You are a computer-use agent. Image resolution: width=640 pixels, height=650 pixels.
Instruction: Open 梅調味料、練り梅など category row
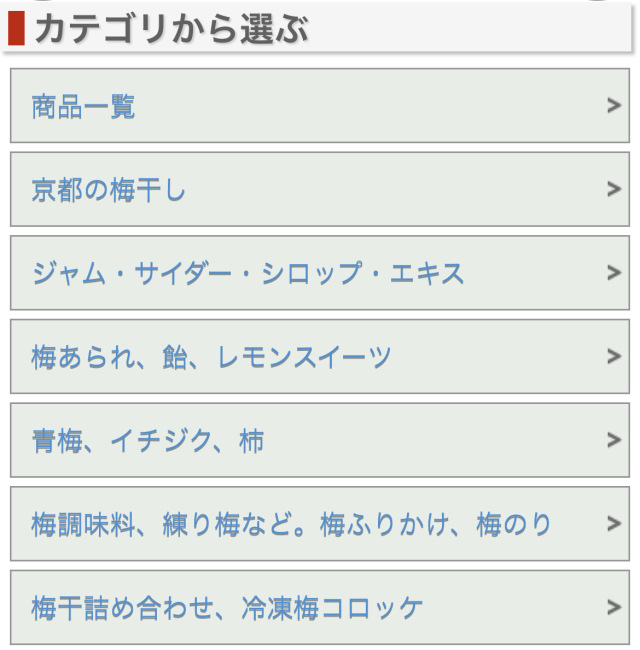coord(320,524)
